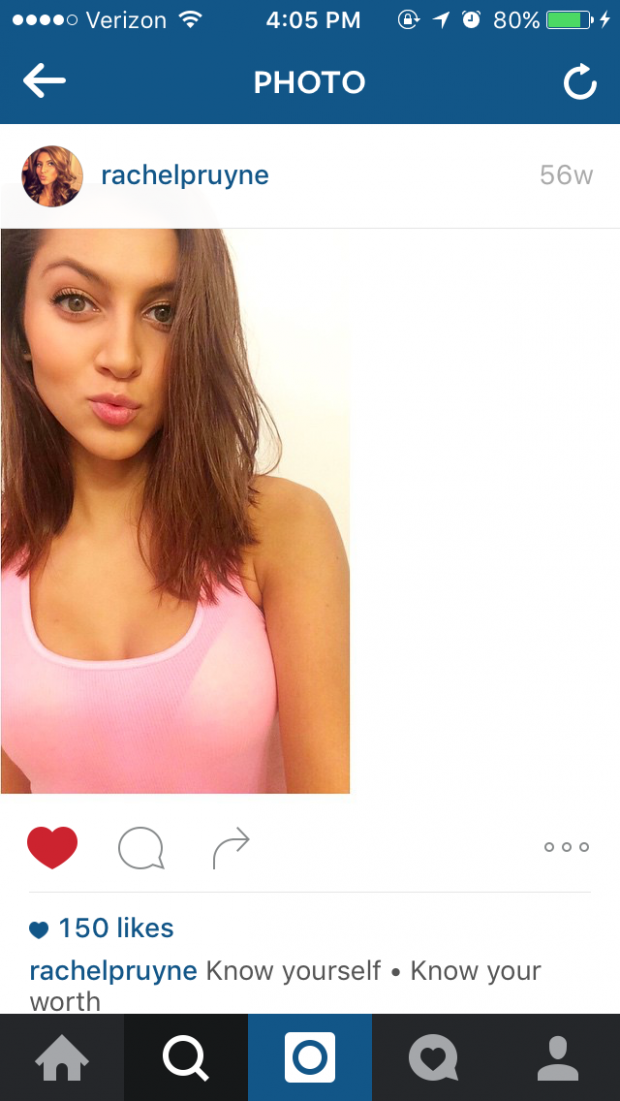This screenshot has height=1101, width=620.
Task: Open the Camera tab
Action: point(310,1058)
